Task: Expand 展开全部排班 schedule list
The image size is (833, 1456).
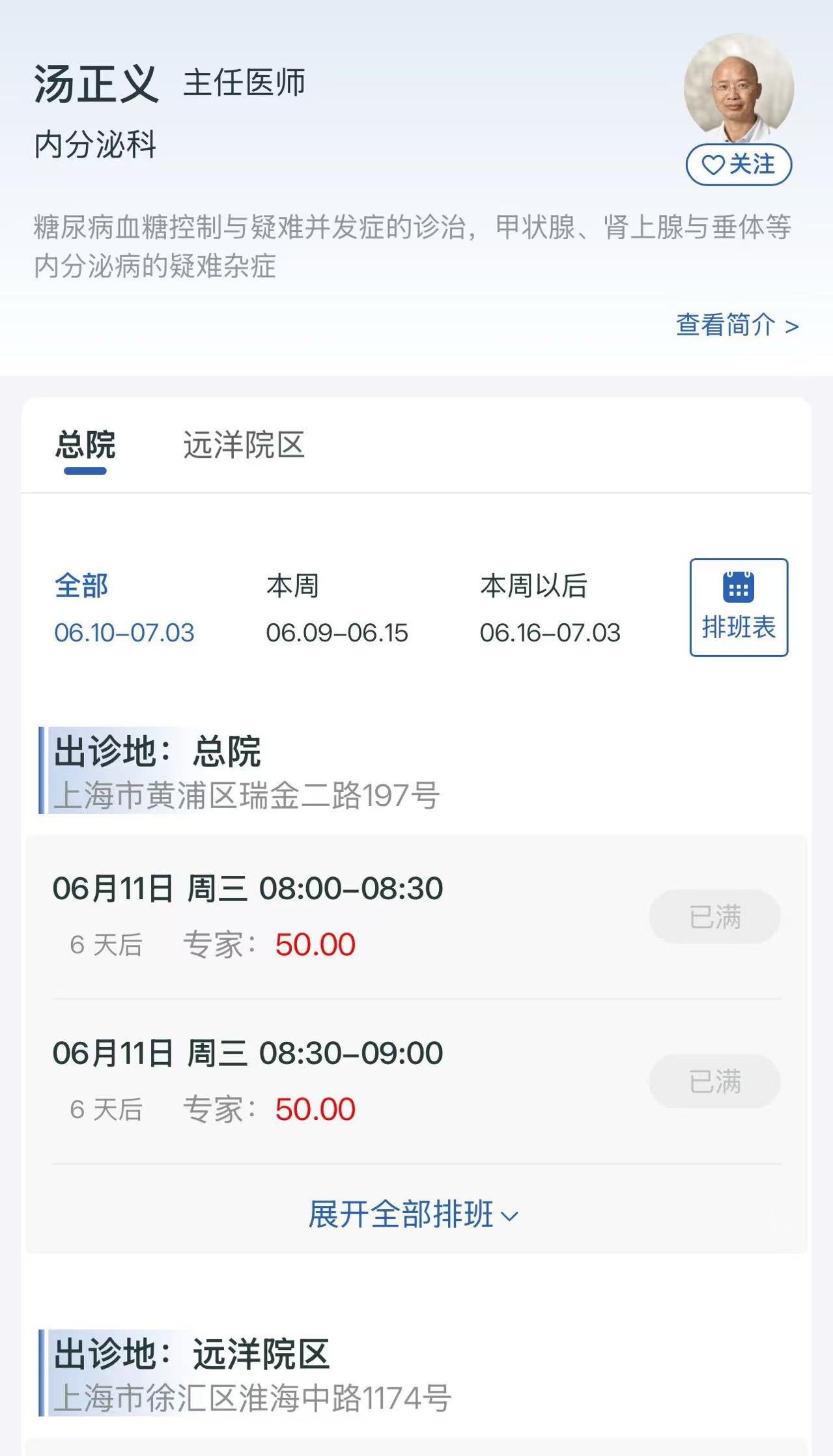Action: click(x=414, y=1215)
